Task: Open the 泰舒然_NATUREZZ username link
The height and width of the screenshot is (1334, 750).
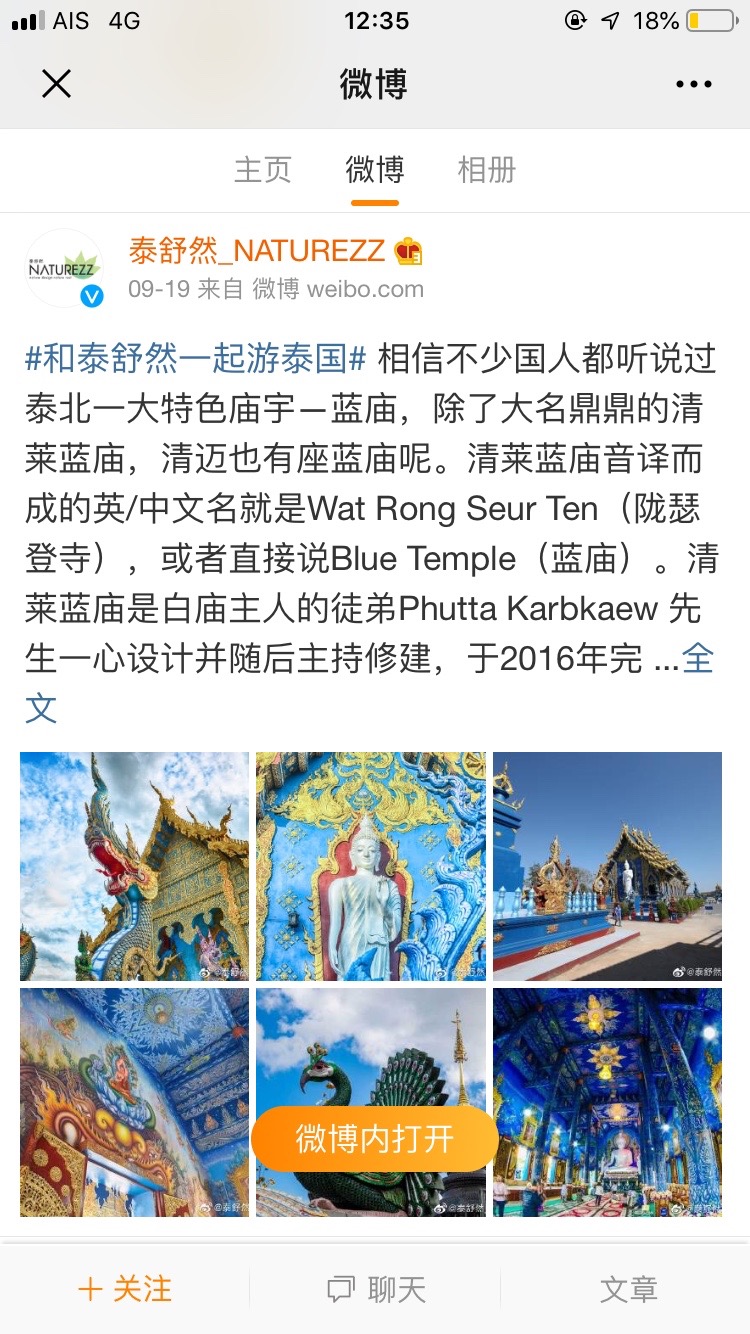Action: click(x=257, y=250)
